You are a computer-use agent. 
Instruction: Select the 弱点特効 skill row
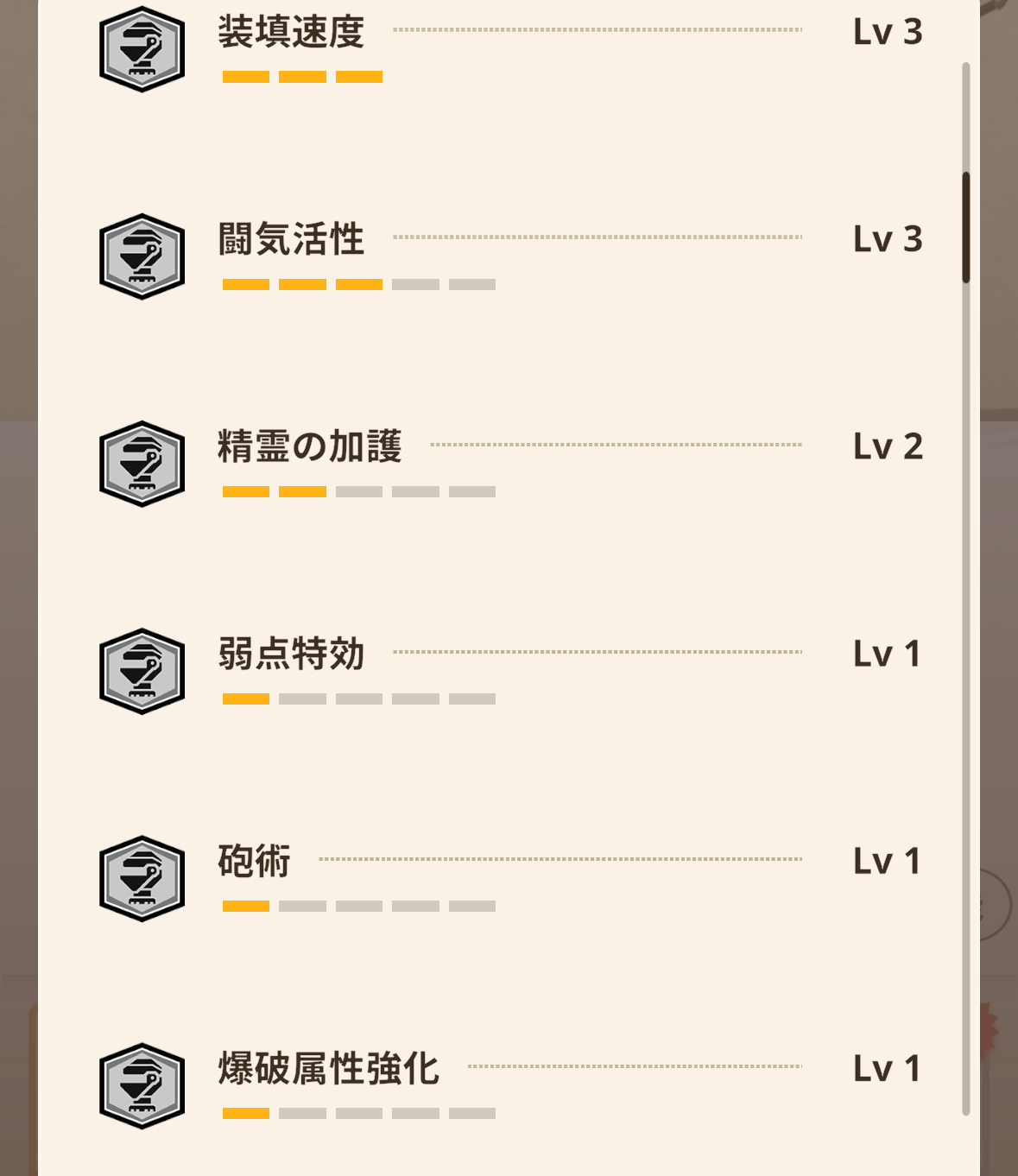291,654
